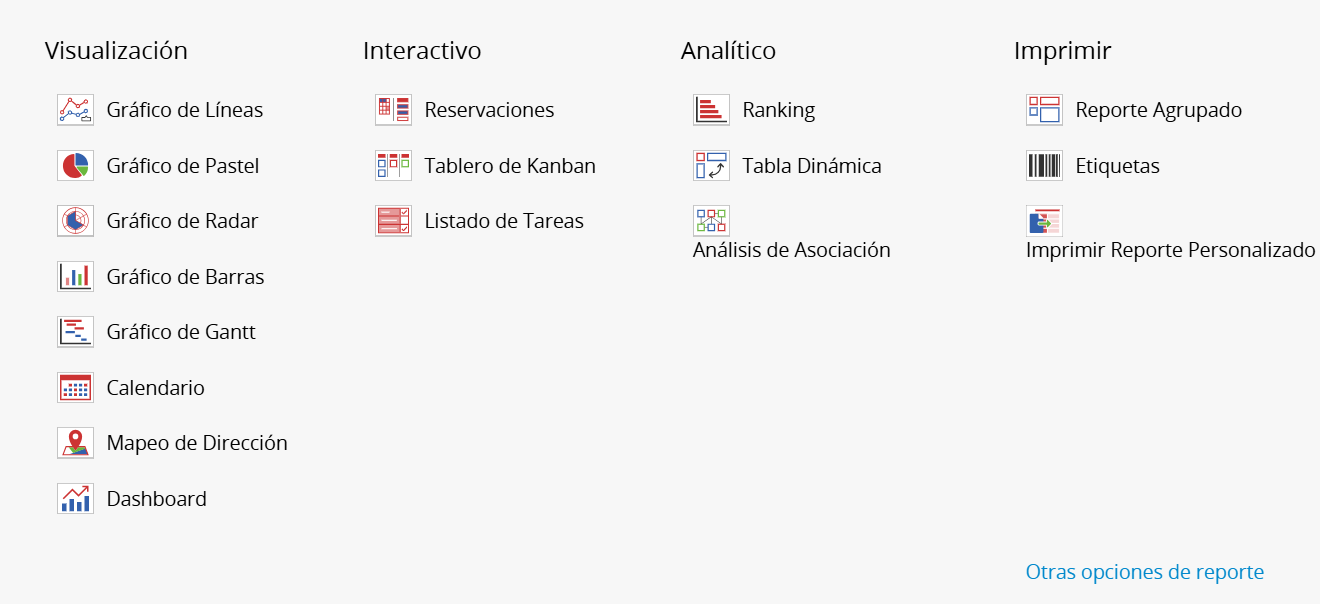Screen dimensions: 1320x604
Task: Choose the Gráfico de Radar option
Action: (182, 221)
